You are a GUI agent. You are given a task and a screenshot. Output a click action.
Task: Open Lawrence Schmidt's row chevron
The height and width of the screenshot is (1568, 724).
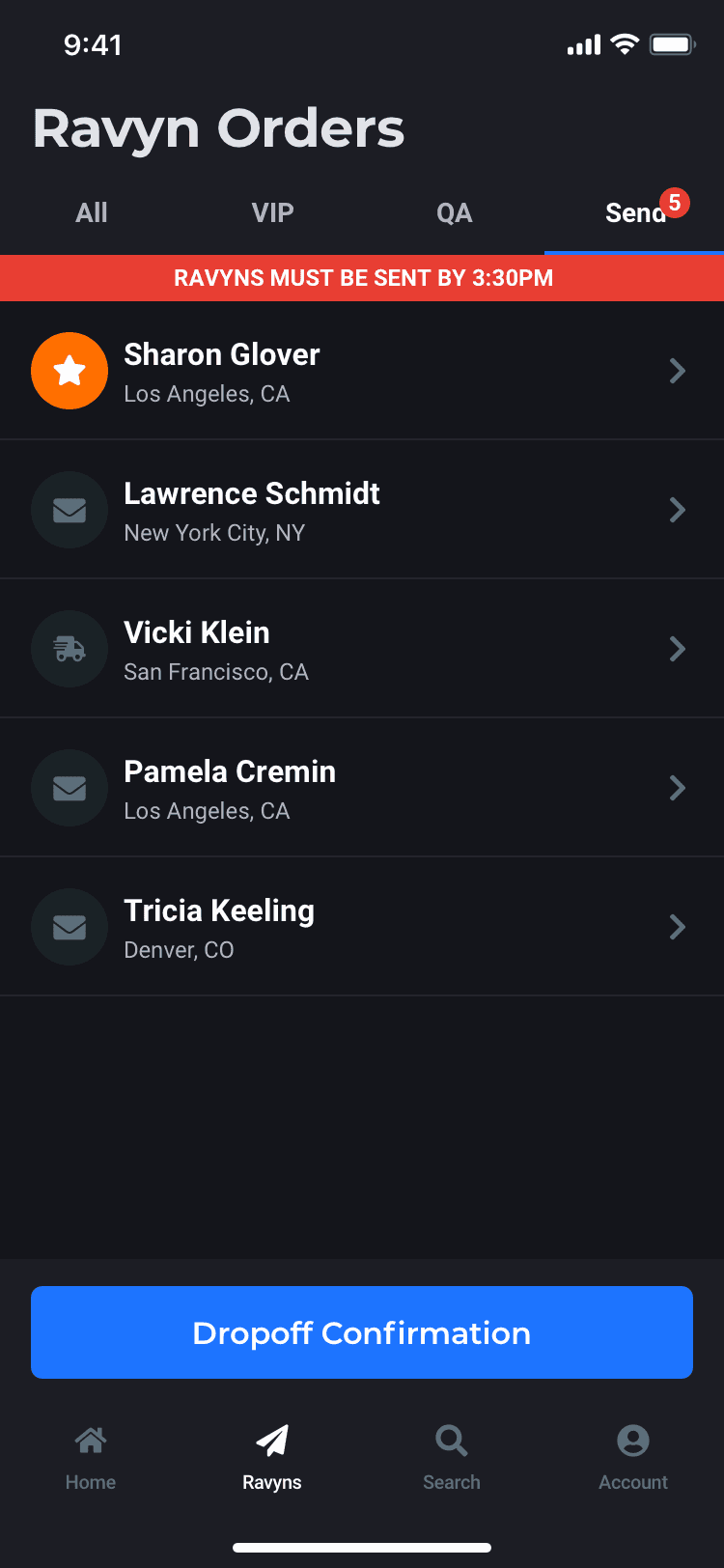pos(677,510)
